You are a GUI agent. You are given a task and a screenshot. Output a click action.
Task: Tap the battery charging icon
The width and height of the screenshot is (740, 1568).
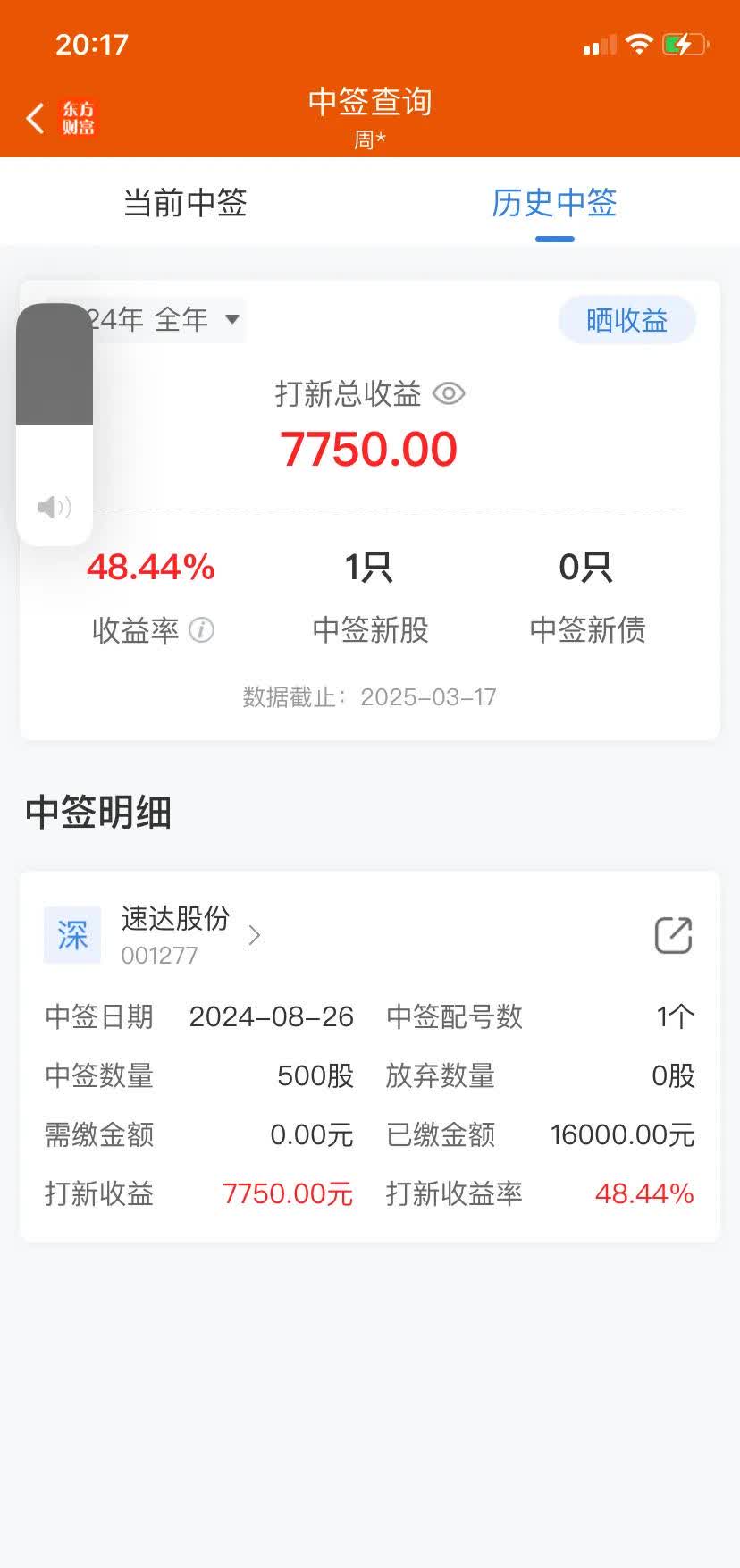685,43
